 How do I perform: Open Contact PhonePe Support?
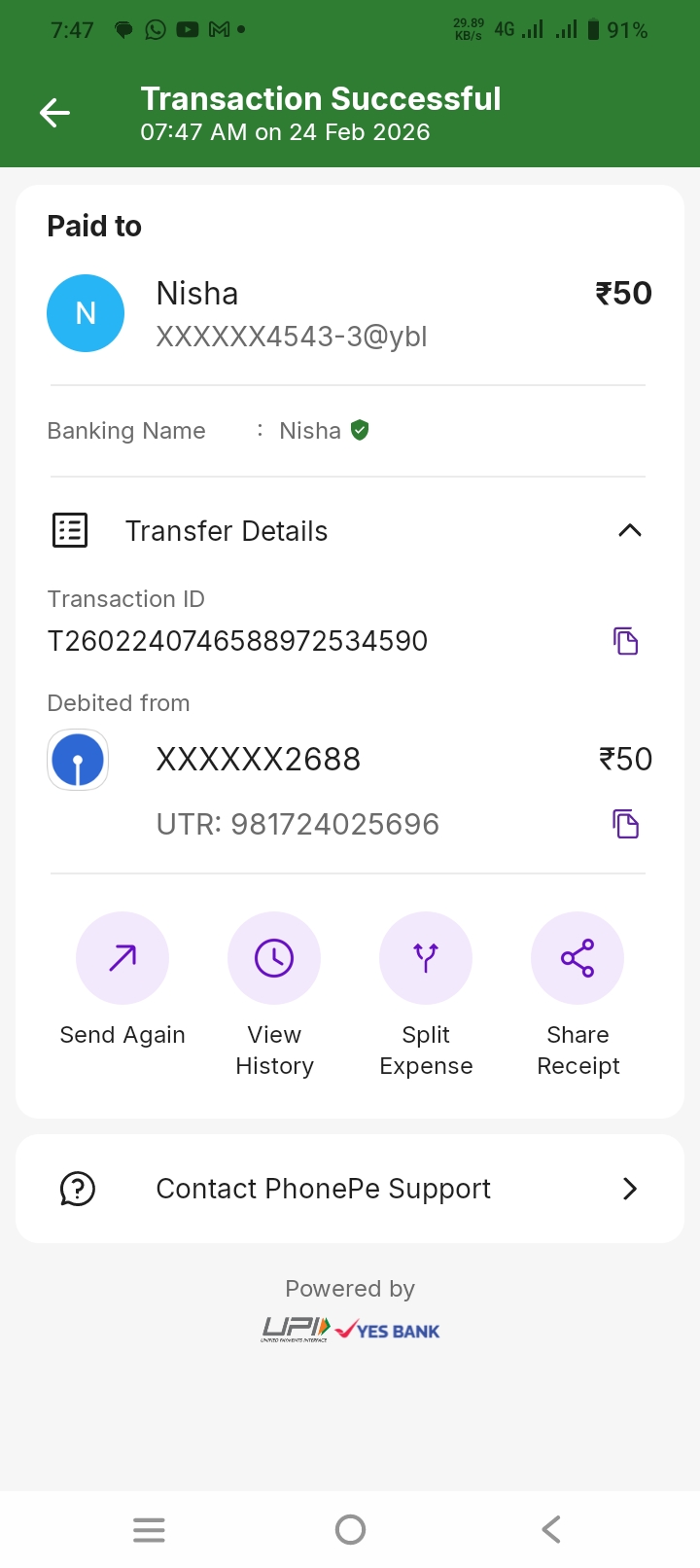tap(350, 1189)
